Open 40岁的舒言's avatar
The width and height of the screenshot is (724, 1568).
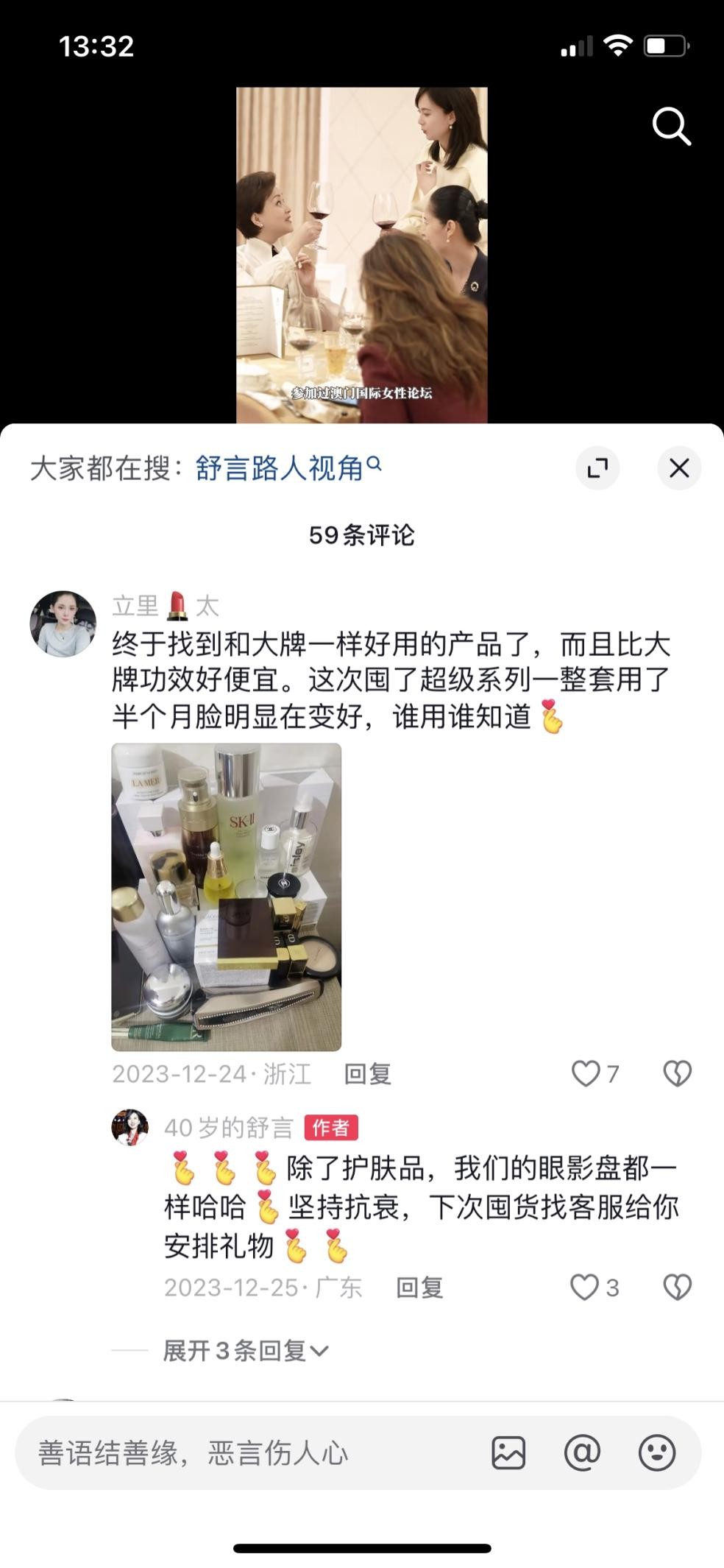(130, 1128)
